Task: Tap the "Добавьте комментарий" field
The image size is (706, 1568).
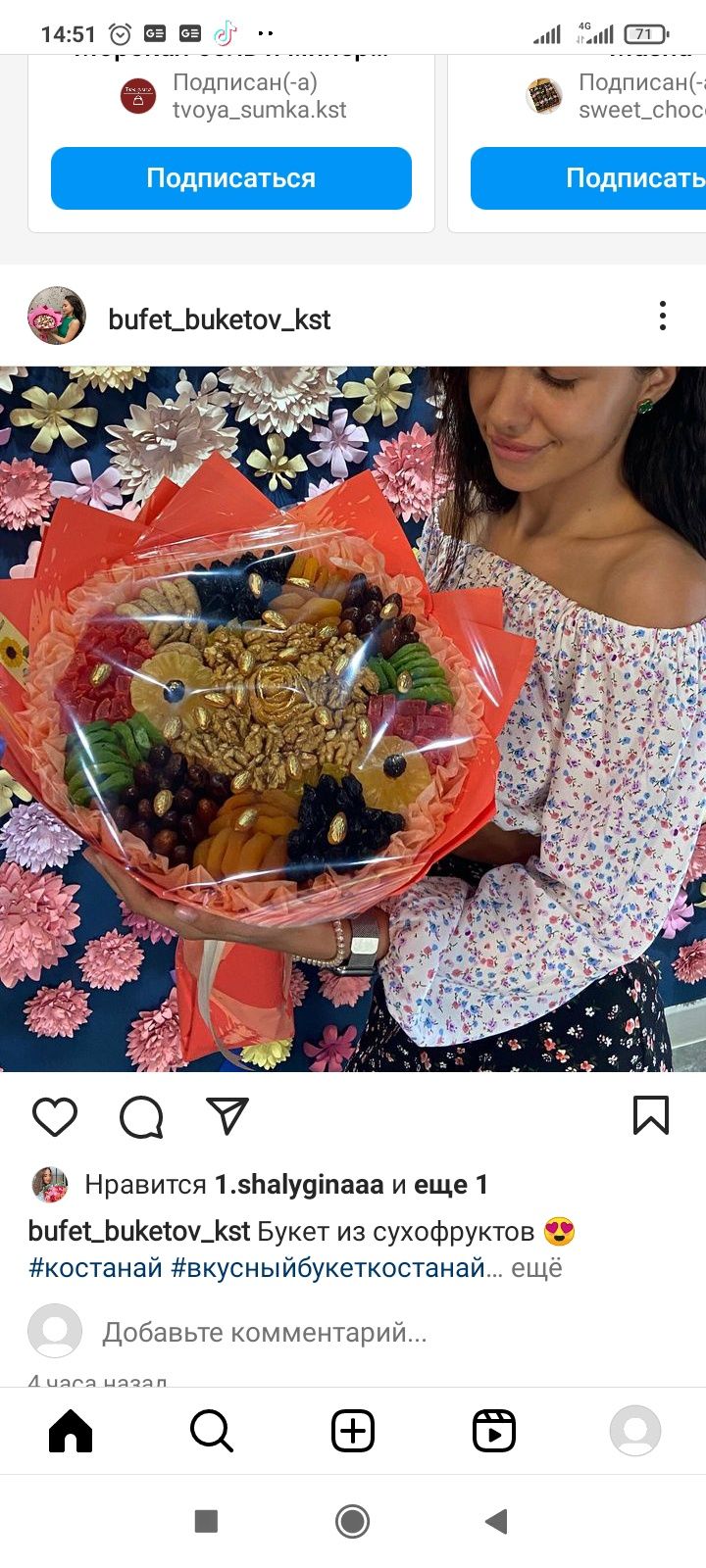Action: (x=265, y=1333)
